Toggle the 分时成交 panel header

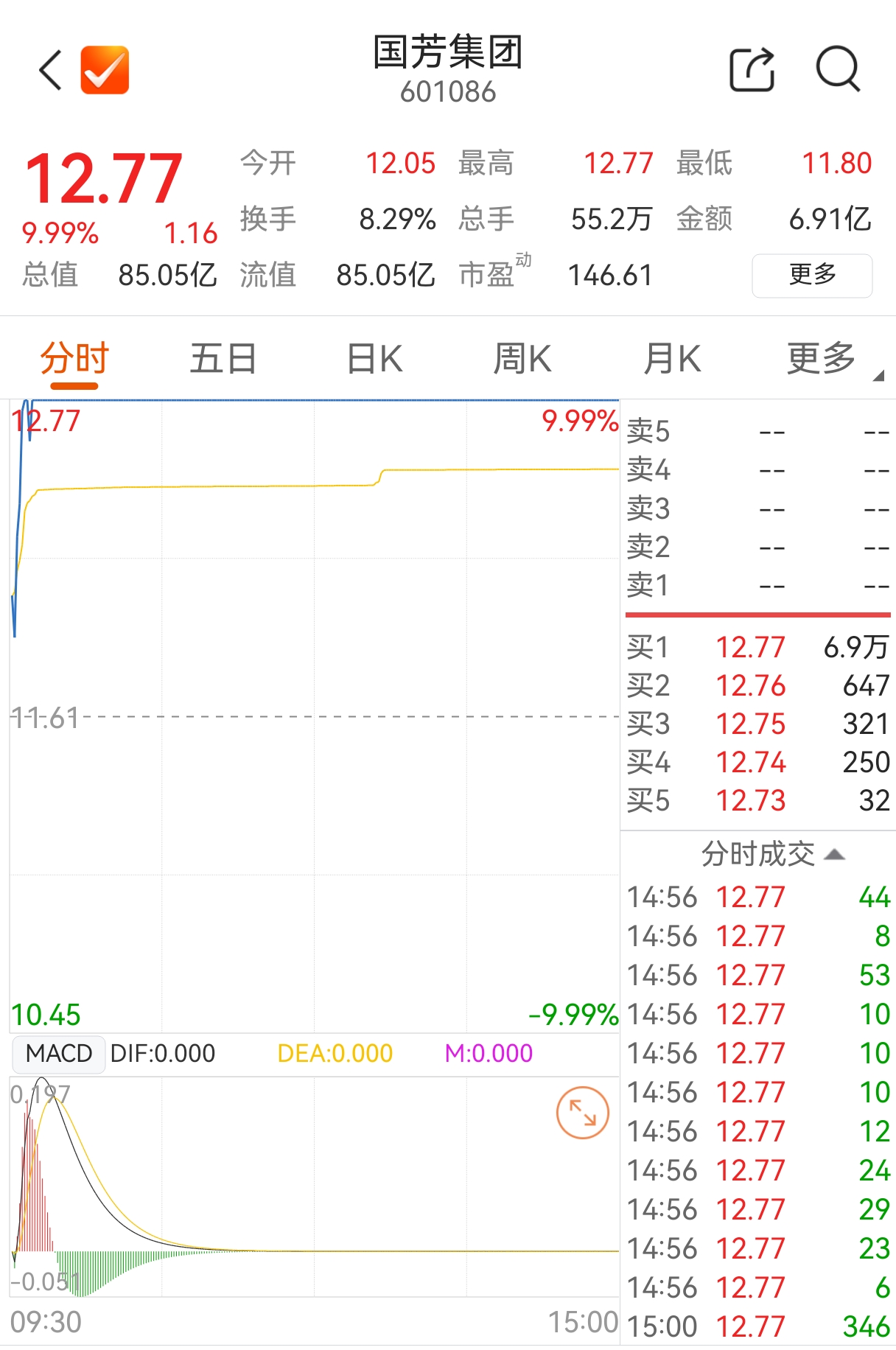pos(771,854)
